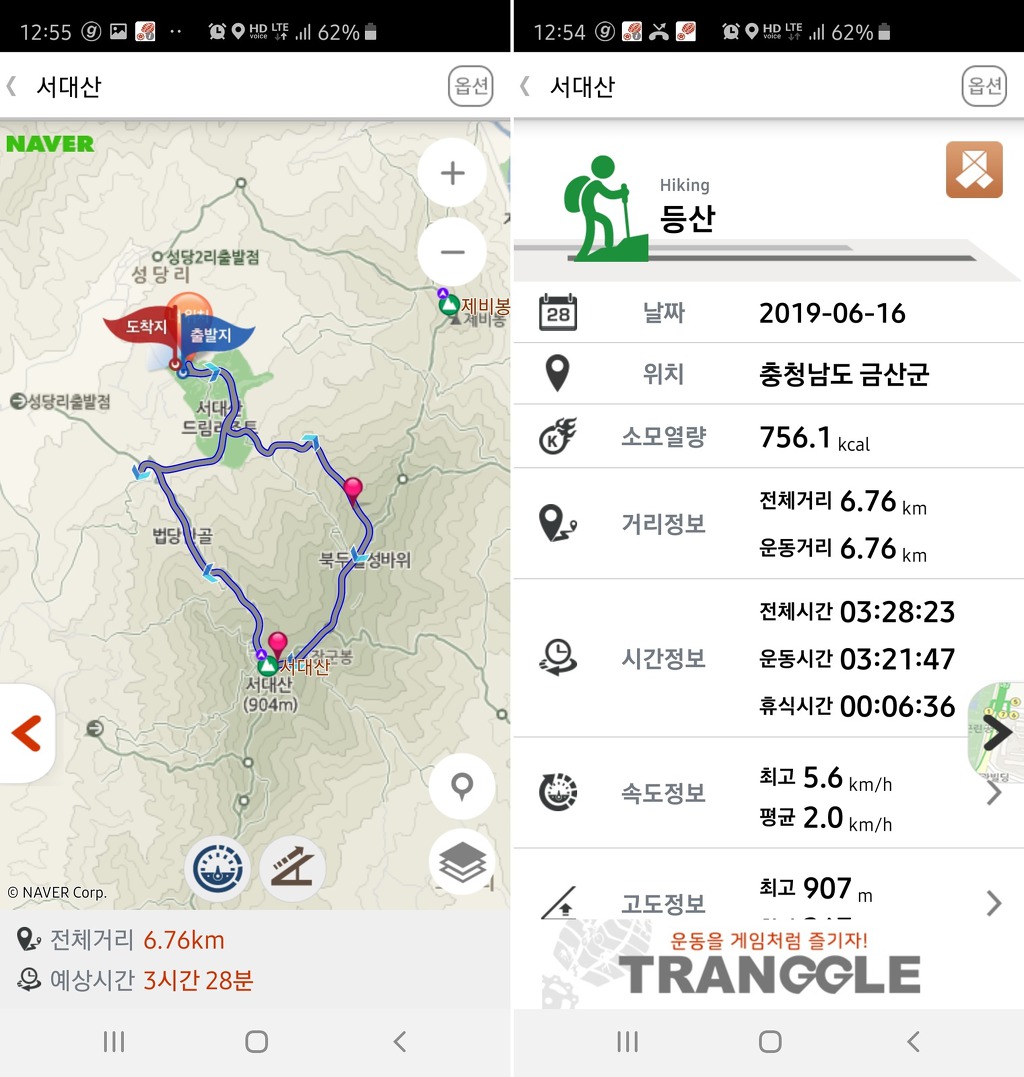Go back from the 등산 record screen

pos(525,87)
